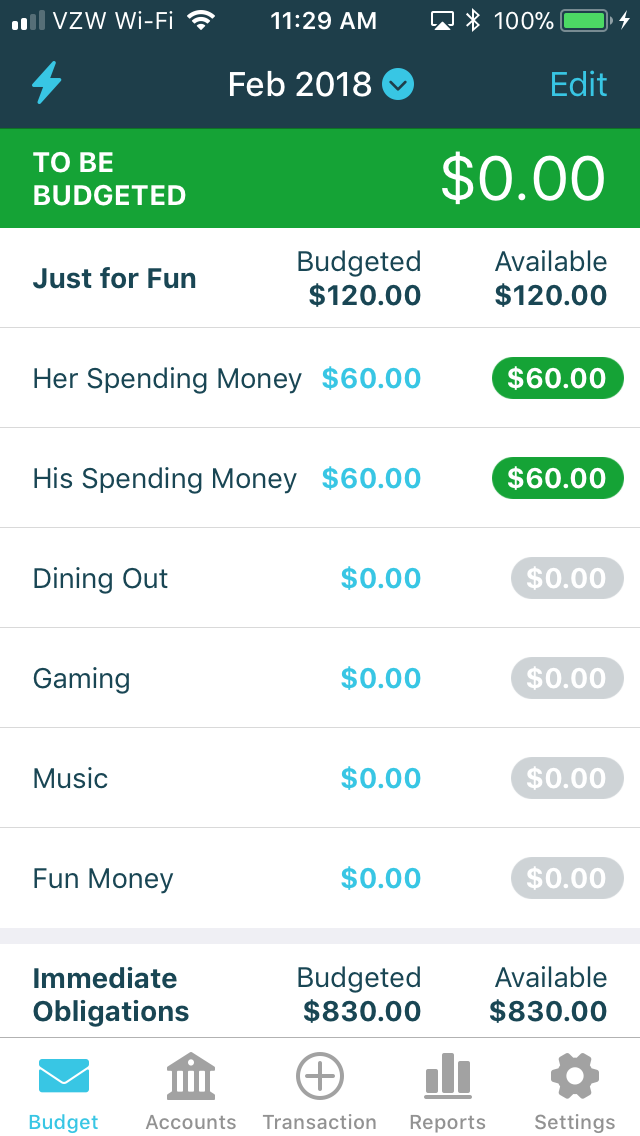This screenshot has height=1136, width=640.
Task: Open the Music category row
Action: tap(320, 778)
